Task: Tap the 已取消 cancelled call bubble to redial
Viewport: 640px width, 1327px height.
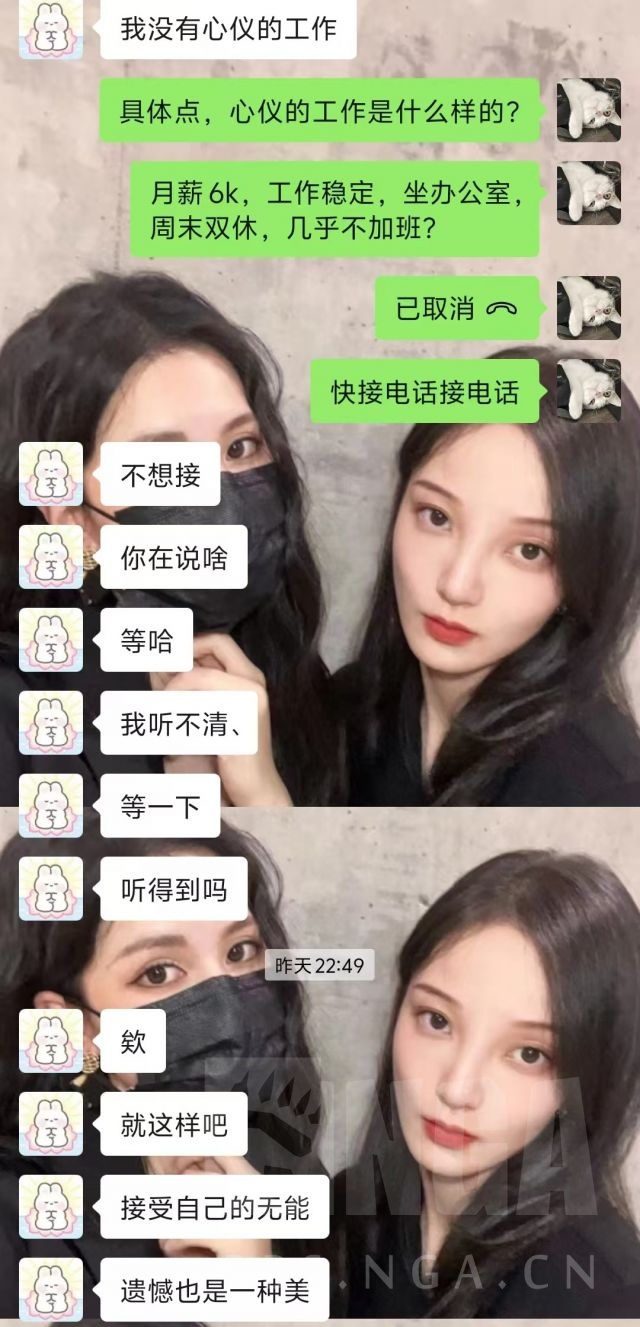Action: click(456, 308)
